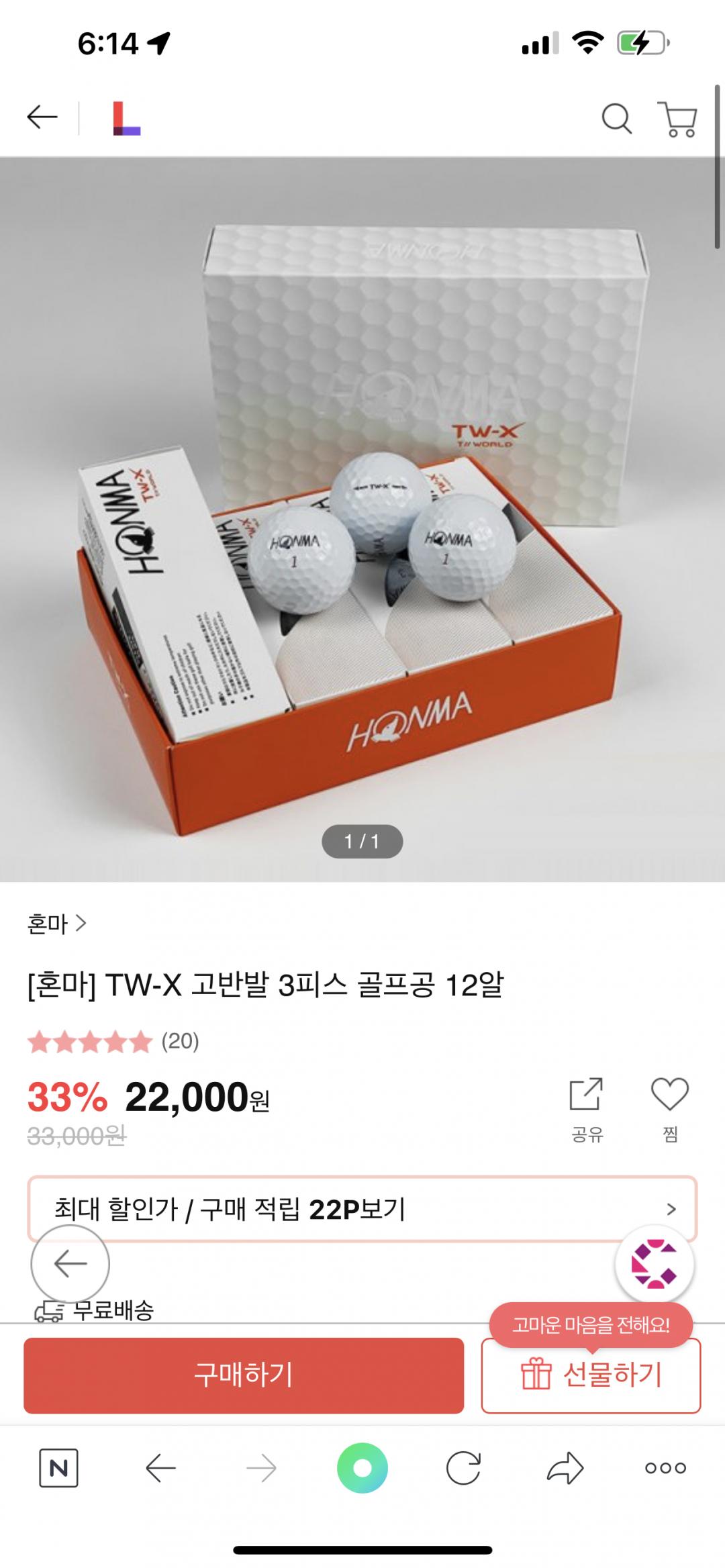Open the browser more options menu
Image resolution: width=725 pixels, height=1568 pixels.
click(665, 1469)
